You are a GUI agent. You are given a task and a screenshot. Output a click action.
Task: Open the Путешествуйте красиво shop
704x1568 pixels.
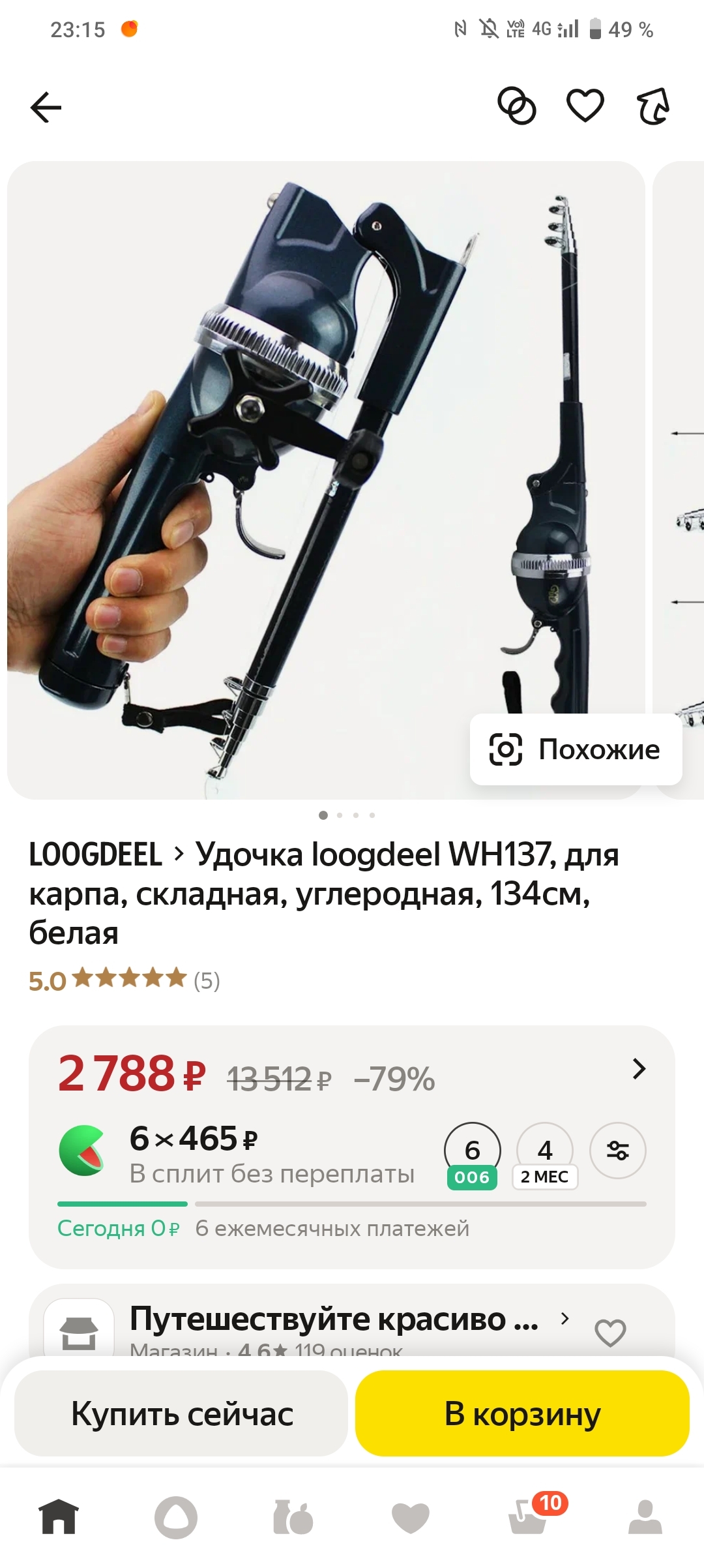point(334,1320)
